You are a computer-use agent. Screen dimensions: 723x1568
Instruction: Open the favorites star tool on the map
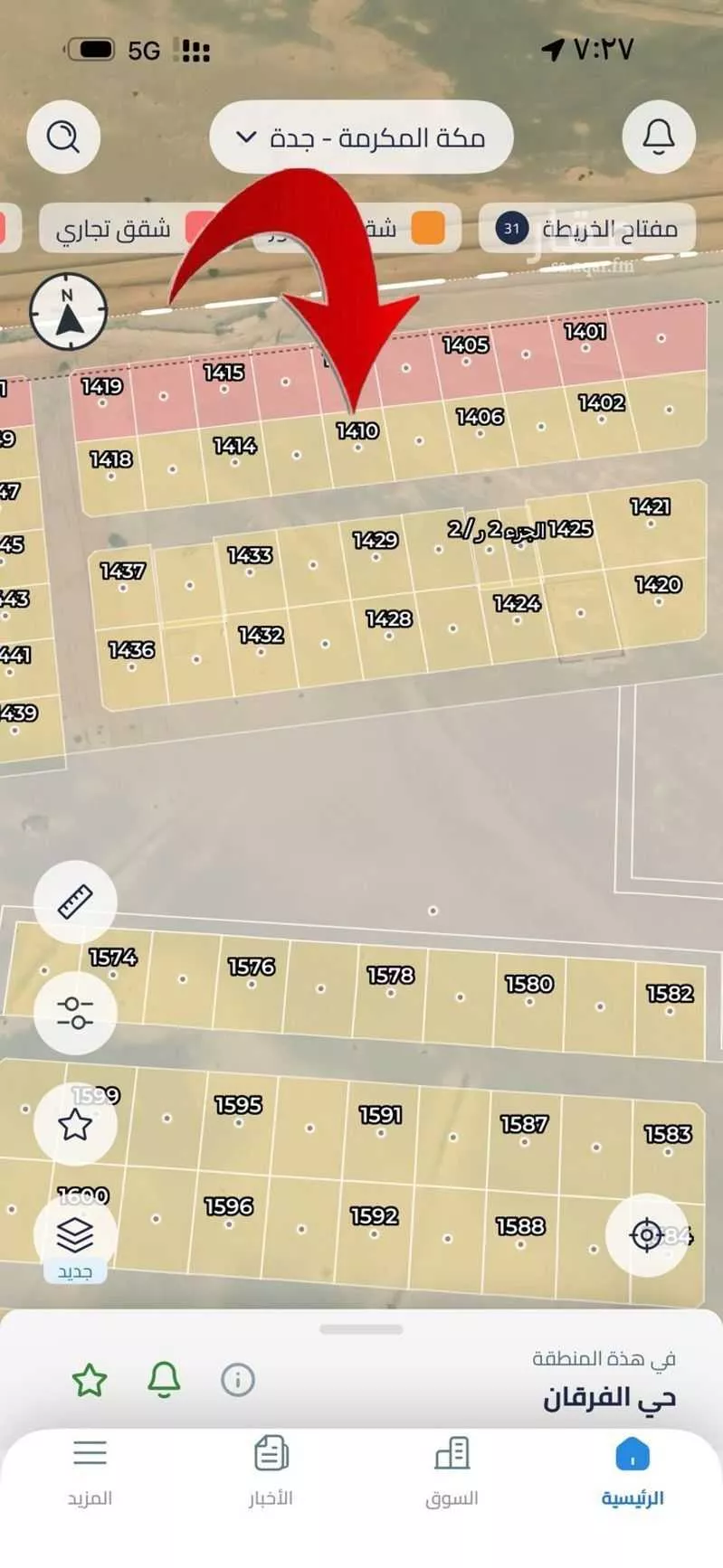[76, 1124]
